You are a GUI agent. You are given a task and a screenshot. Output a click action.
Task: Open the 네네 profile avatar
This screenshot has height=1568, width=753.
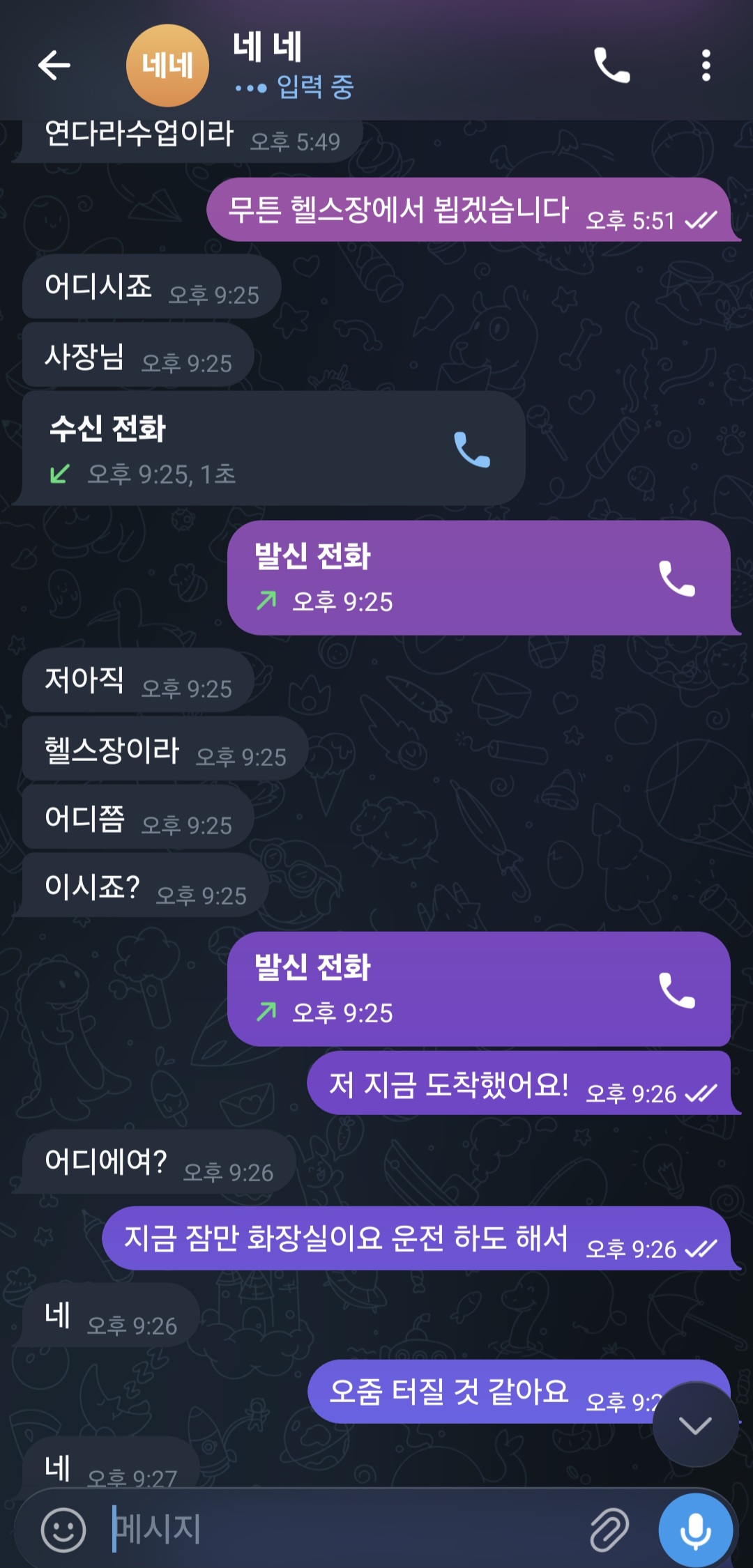(167, 66)
